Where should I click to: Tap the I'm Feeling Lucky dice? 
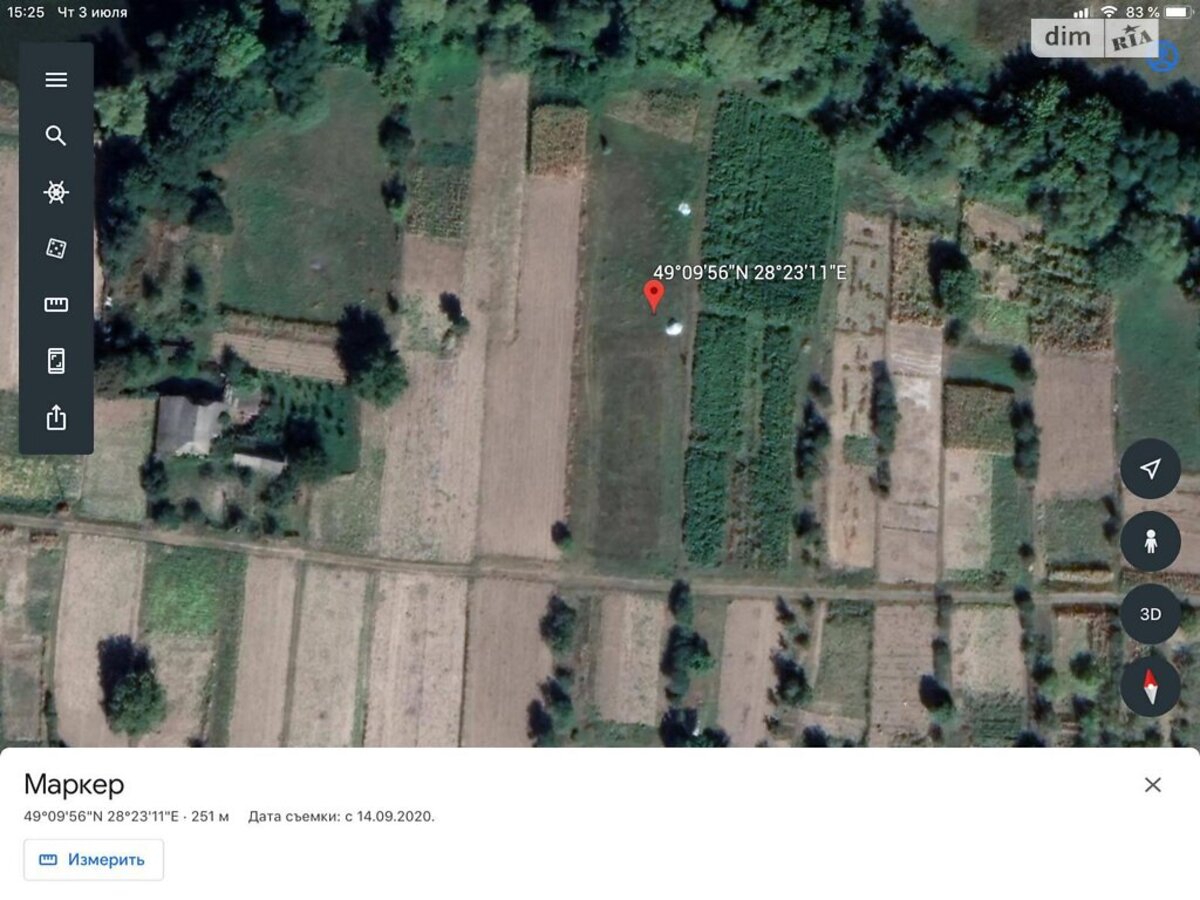(56, 249)
